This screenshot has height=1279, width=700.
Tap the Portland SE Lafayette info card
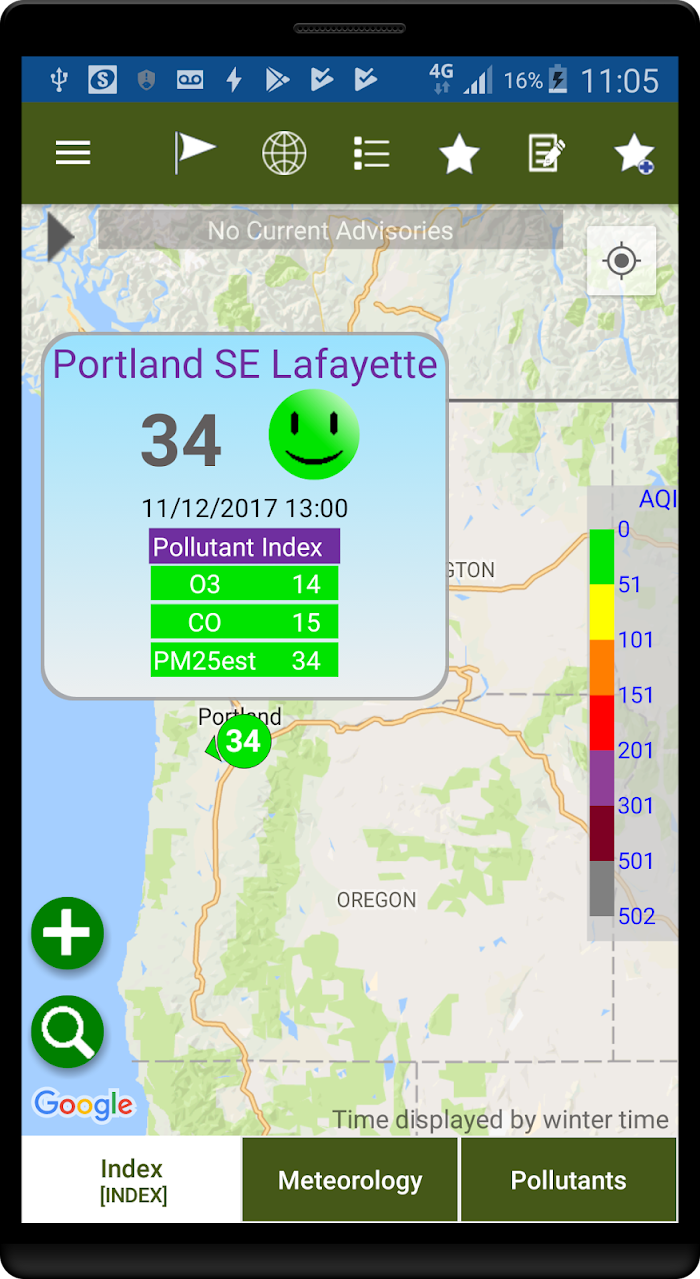(x=244, y=516)
